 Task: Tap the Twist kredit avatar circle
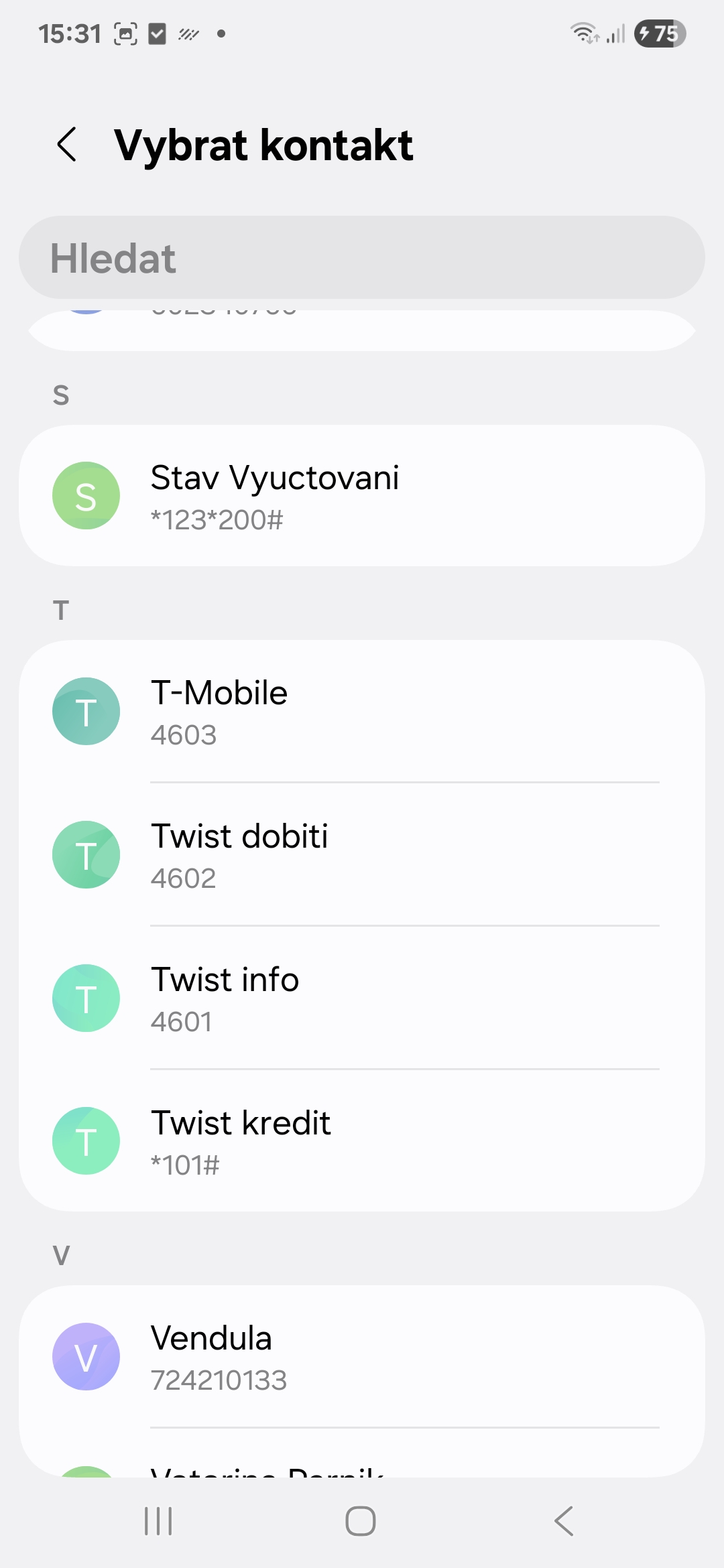point(86,1140)
